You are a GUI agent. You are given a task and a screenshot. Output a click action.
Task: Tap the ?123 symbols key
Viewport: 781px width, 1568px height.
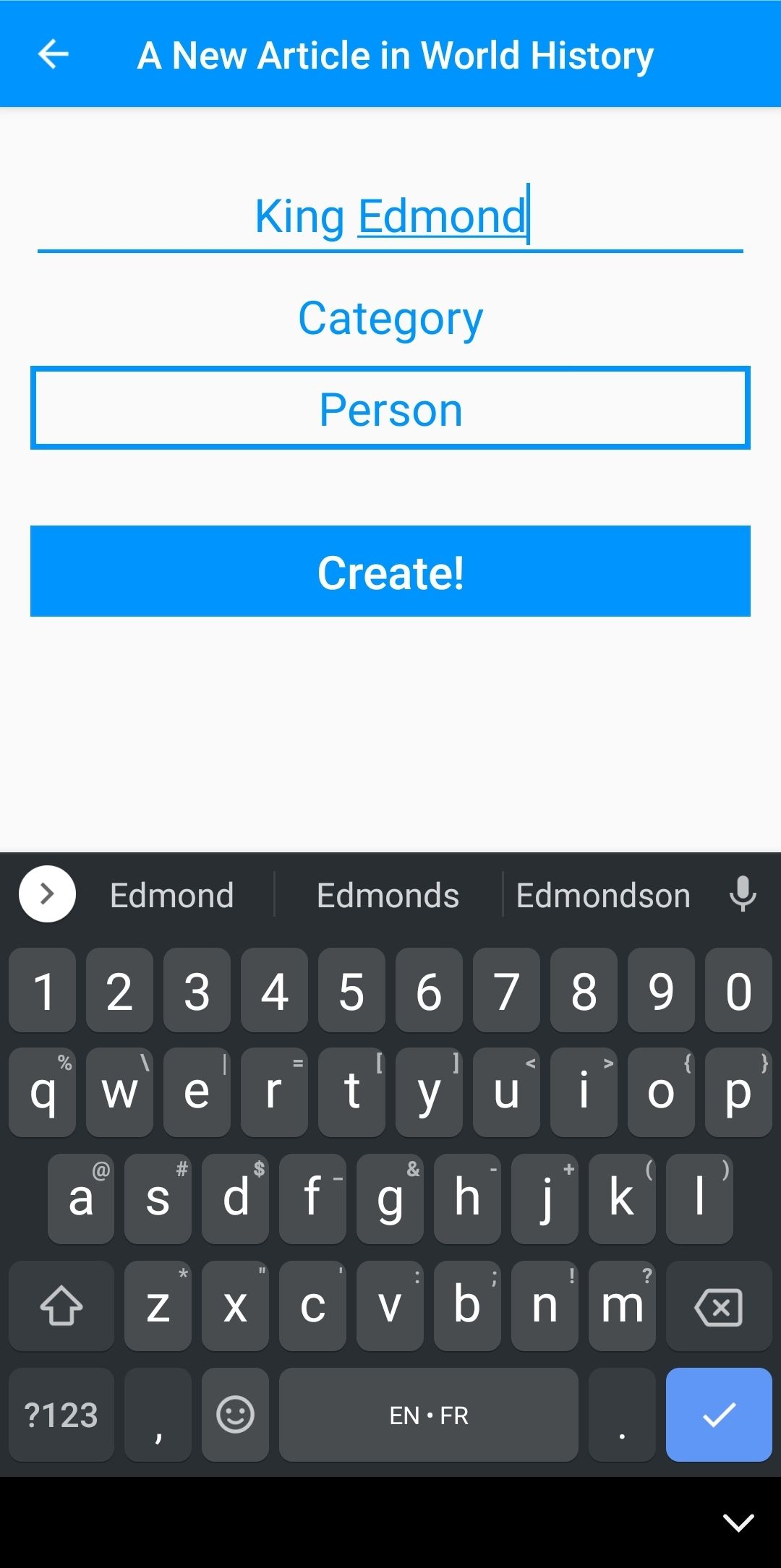coord(61,1415)
